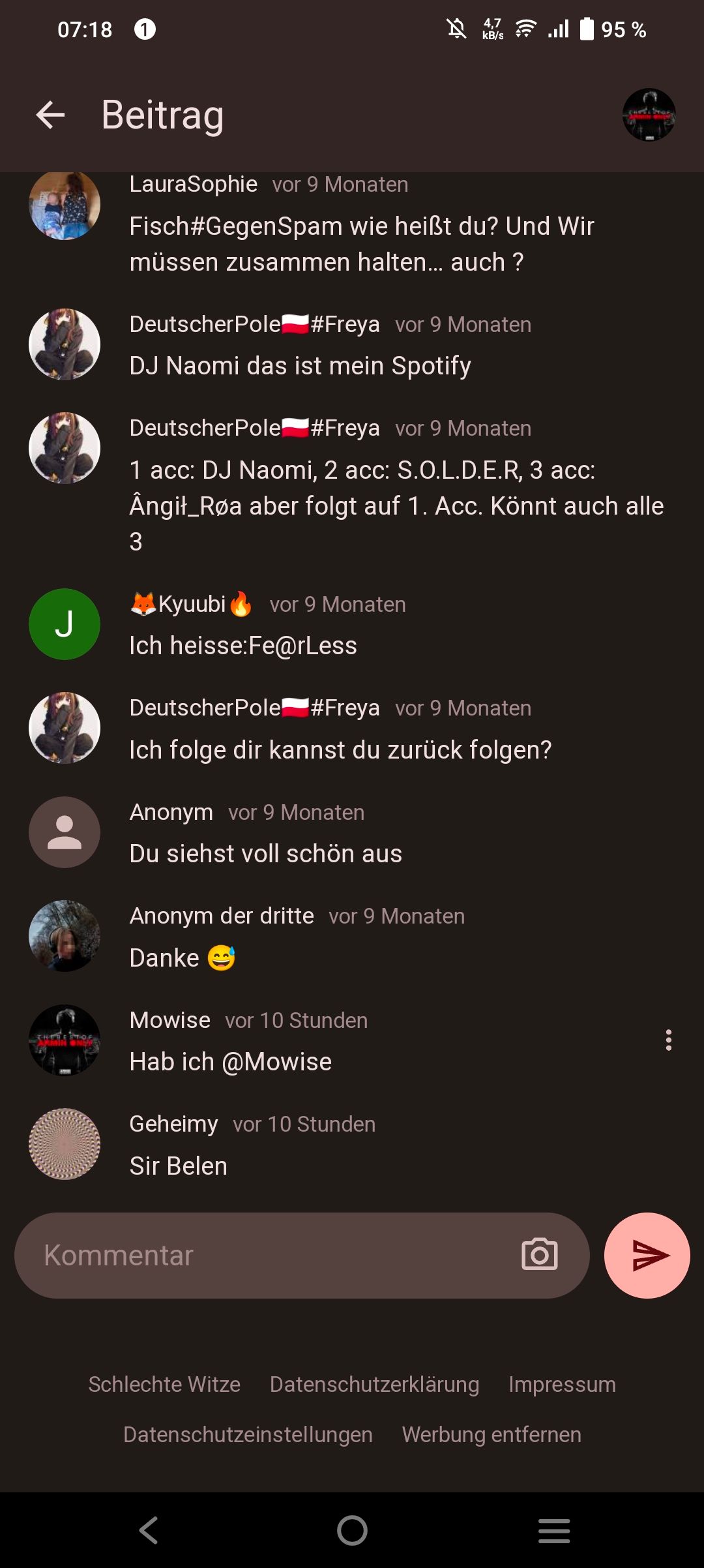The image size is (704, 1568).
Task: Focus the Kommentar text field
Action: [x=274, y=1256]
